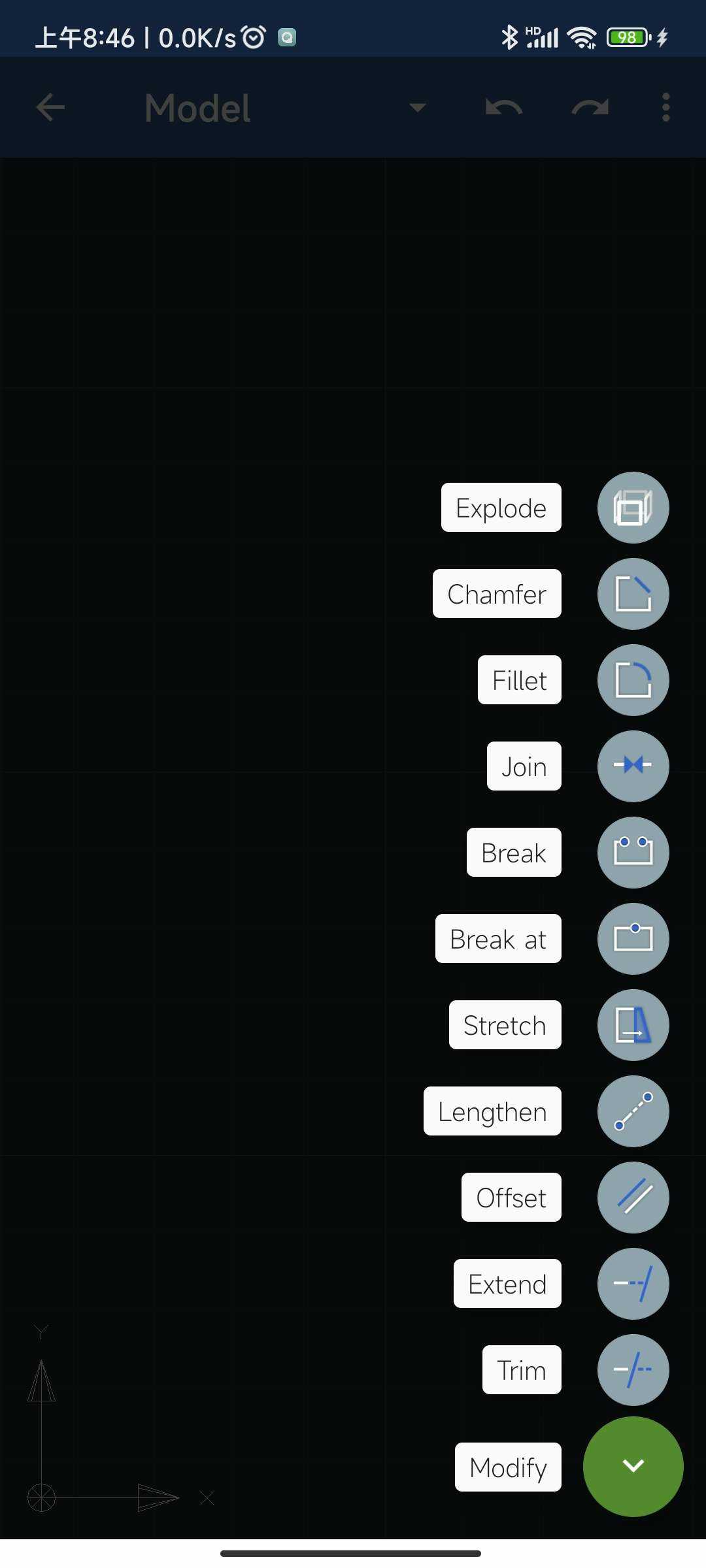
Task: Tap the Join tool icon
Action: pyautogui.click(x=633, y=766)
